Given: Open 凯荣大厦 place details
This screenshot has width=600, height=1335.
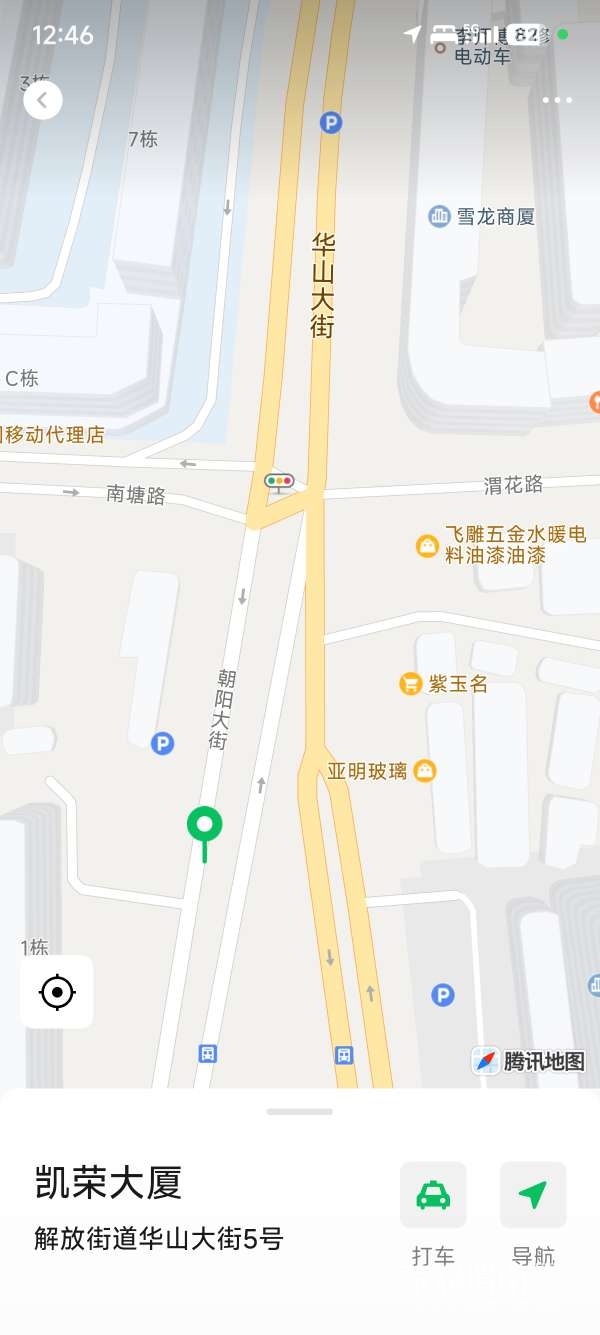Looking at the screenshot, I should click(x=108, y=1183).
